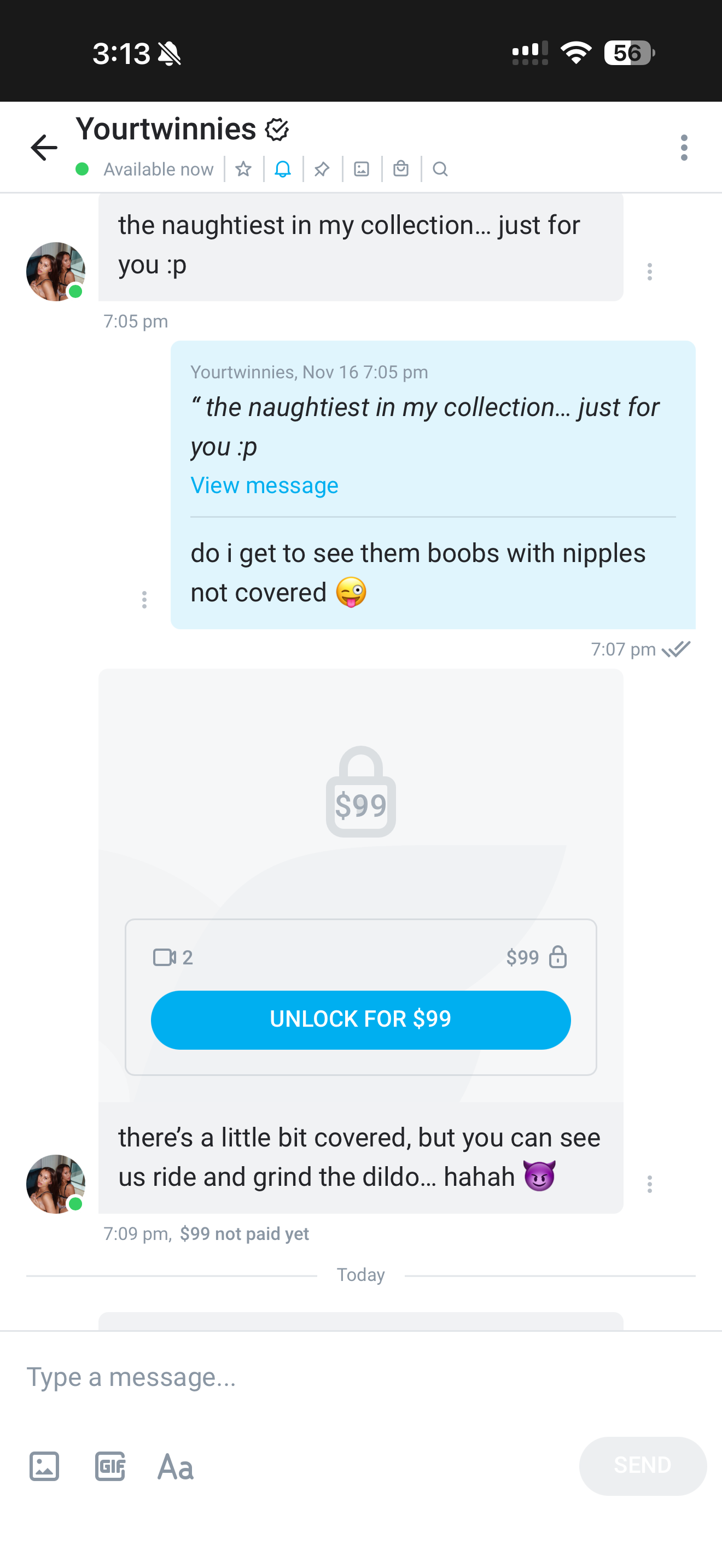The image size is (722, 1568).
Task: Attach a photo from the gallery
Action: pyautogui.click(x=44, y=1466)
